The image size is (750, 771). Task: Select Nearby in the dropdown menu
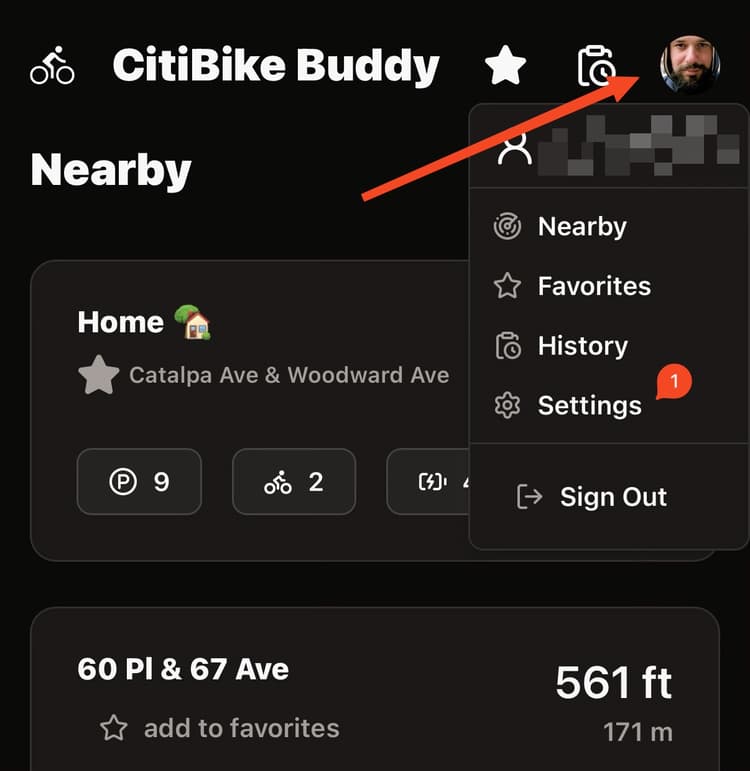582,227
